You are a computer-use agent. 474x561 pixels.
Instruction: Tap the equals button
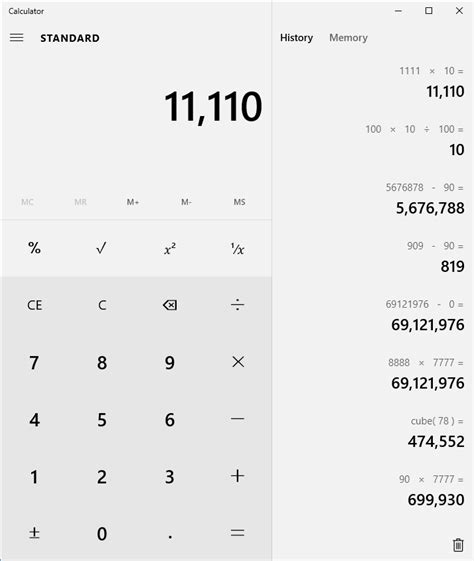[x=238, y=533]
